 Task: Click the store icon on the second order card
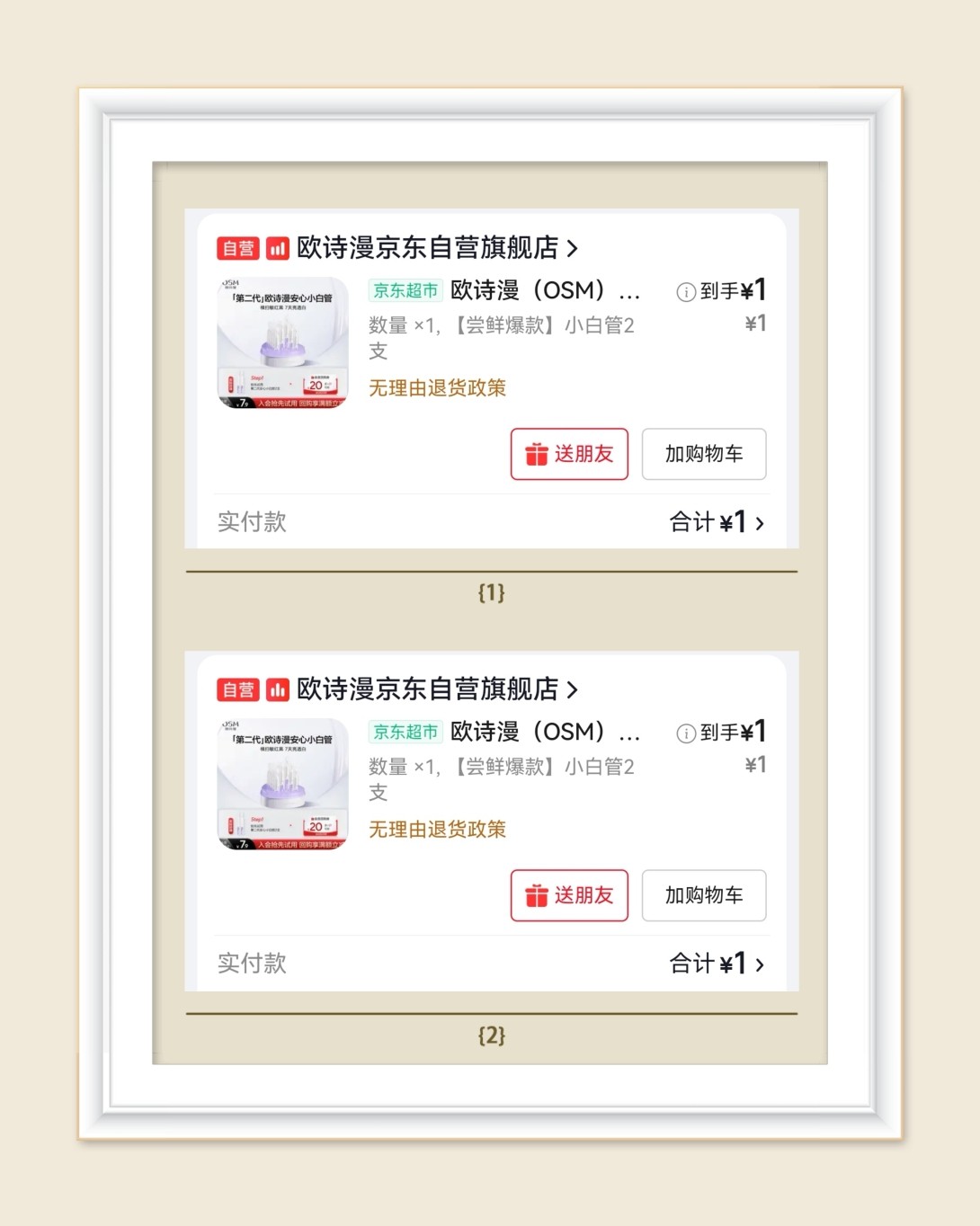(276, 689)
